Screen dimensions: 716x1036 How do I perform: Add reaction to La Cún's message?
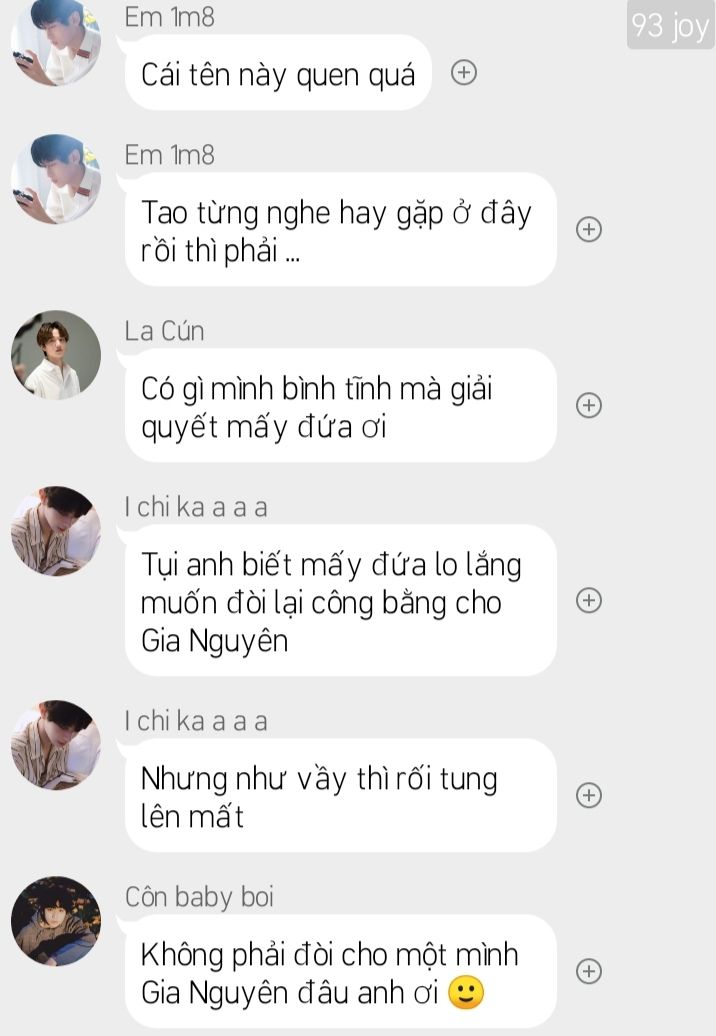tap(589, 405)
